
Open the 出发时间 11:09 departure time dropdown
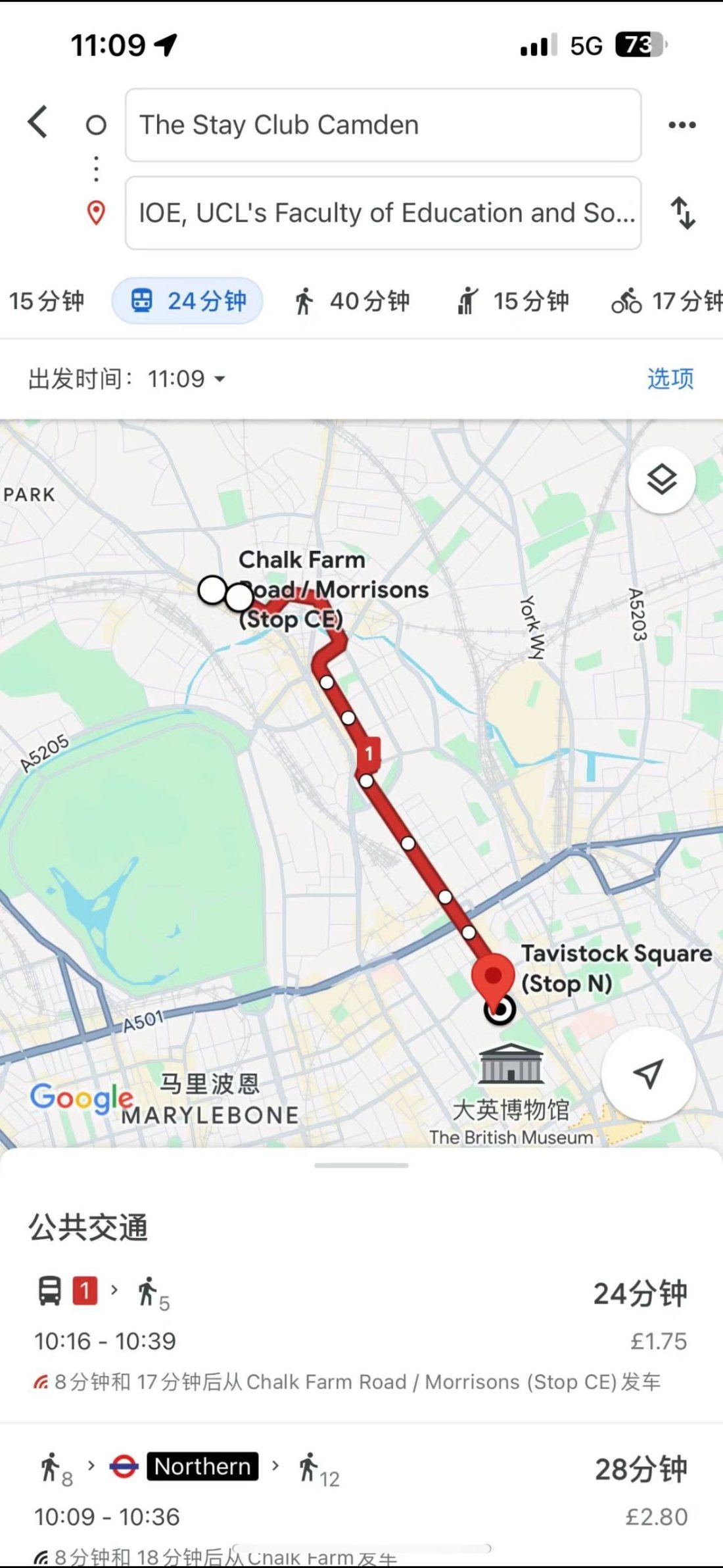tap(128, 379)
